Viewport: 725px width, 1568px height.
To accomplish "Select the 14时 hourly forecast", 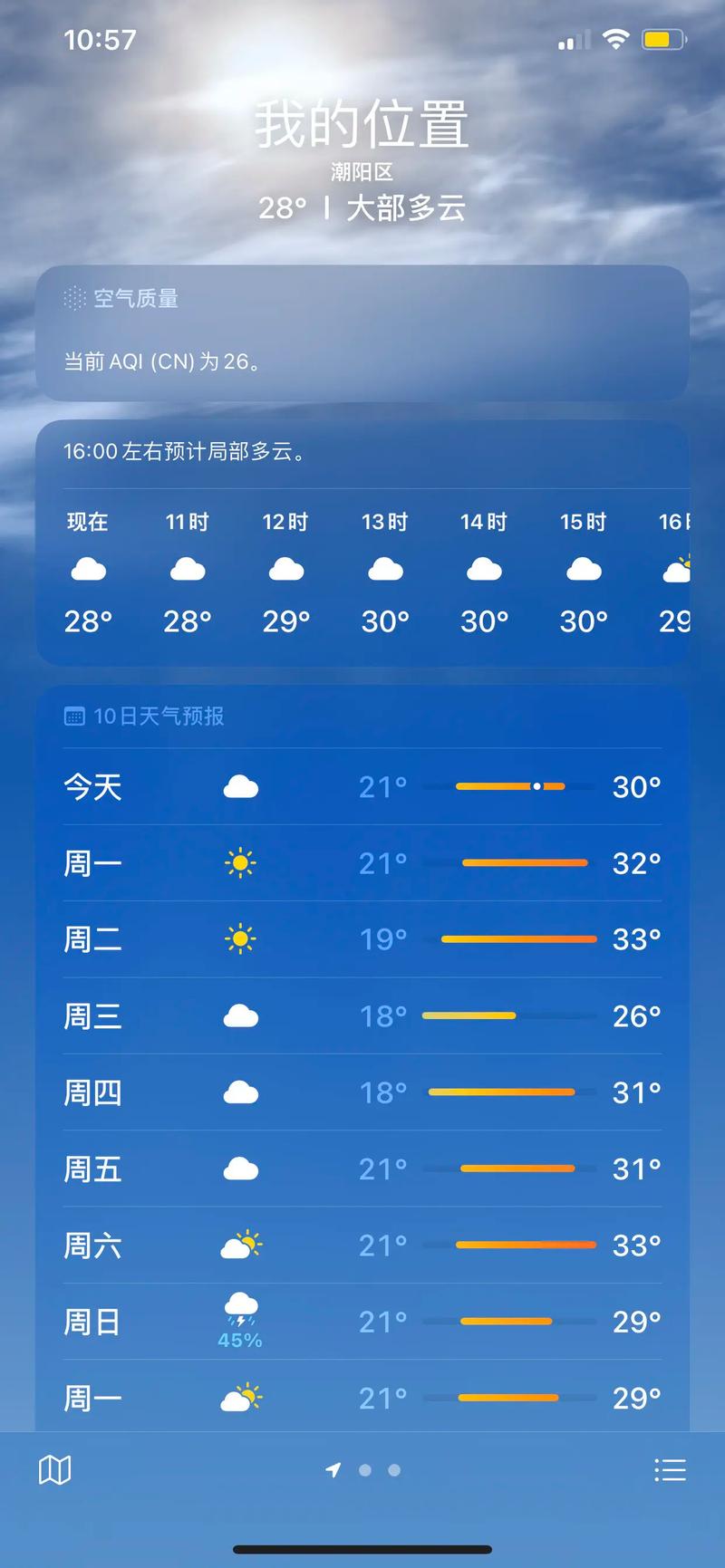I will point(483,568).
